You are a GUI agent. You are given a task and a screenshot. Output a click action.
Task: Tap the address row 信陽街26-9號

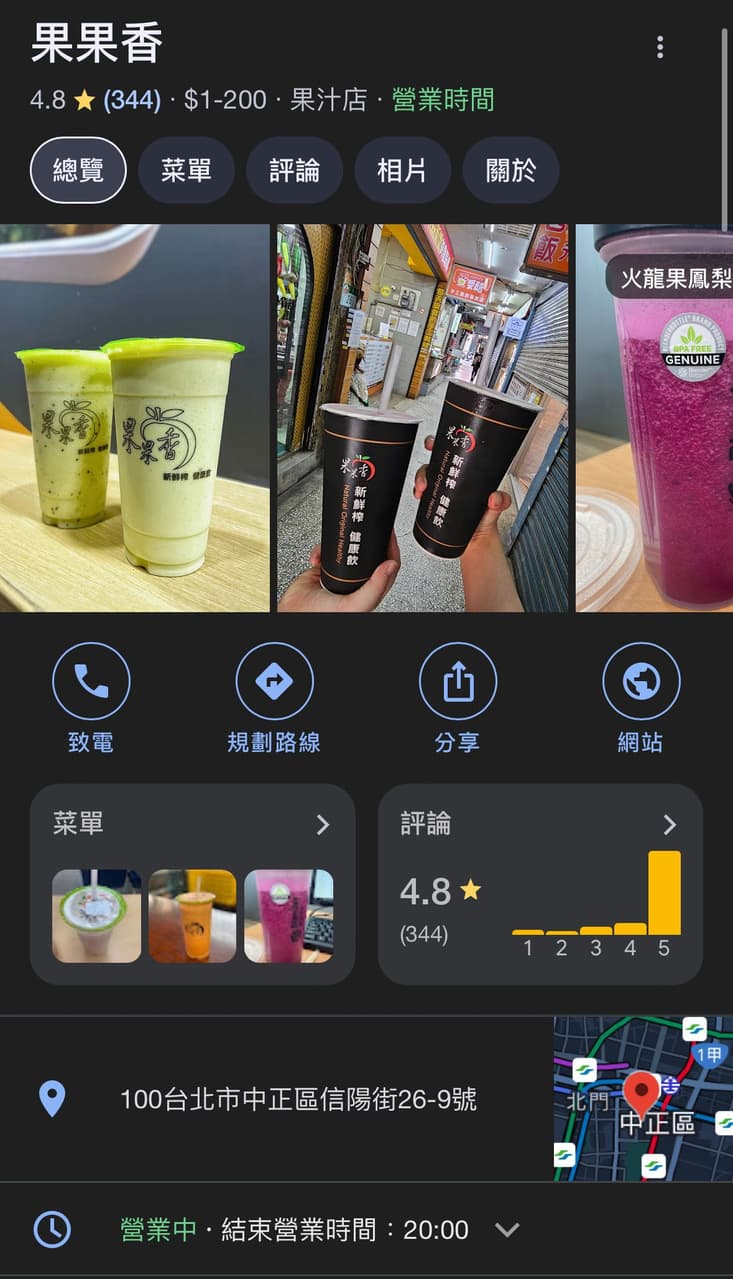277,1099
